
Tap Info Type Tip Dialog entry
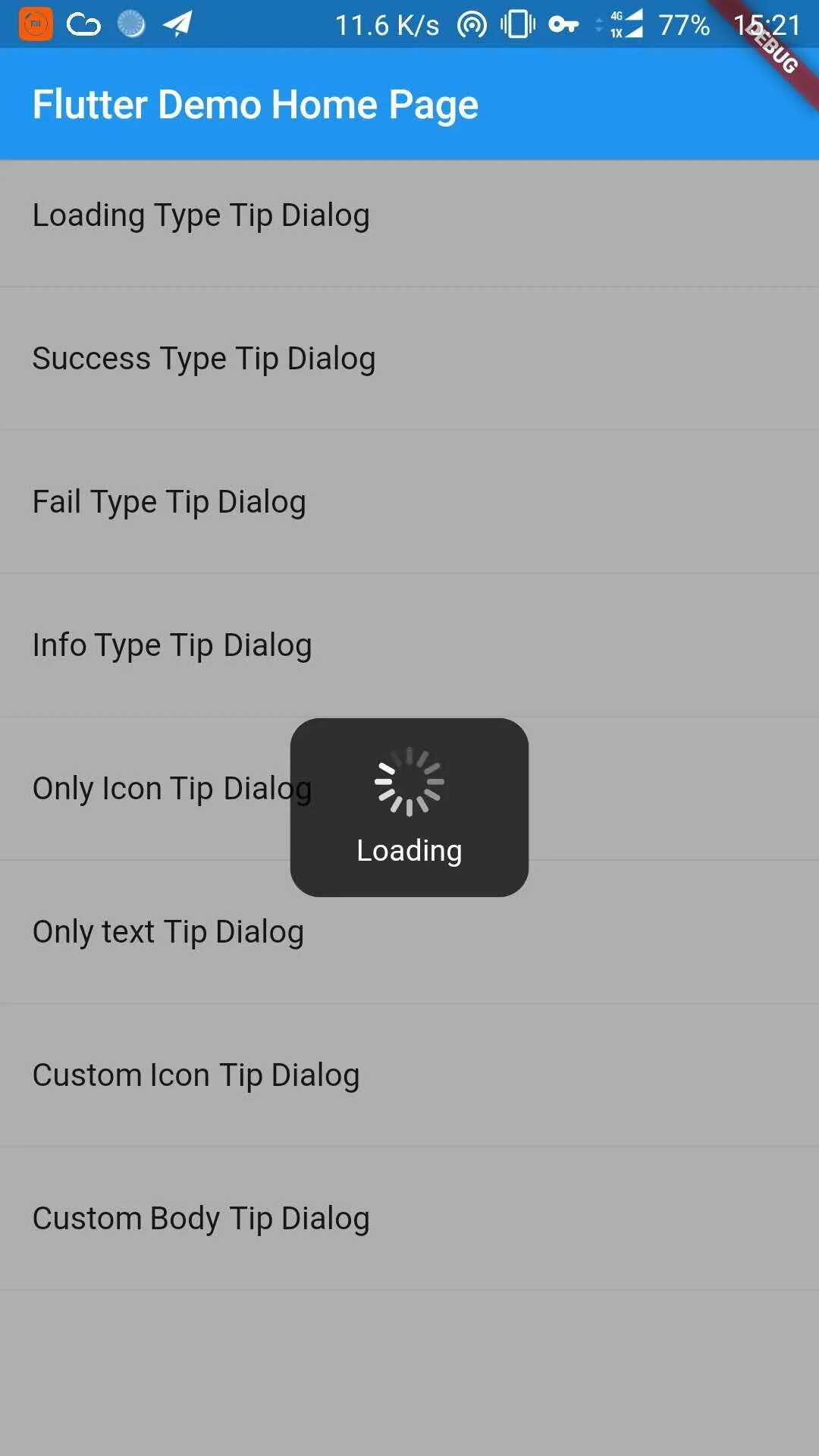click(409, 645)
